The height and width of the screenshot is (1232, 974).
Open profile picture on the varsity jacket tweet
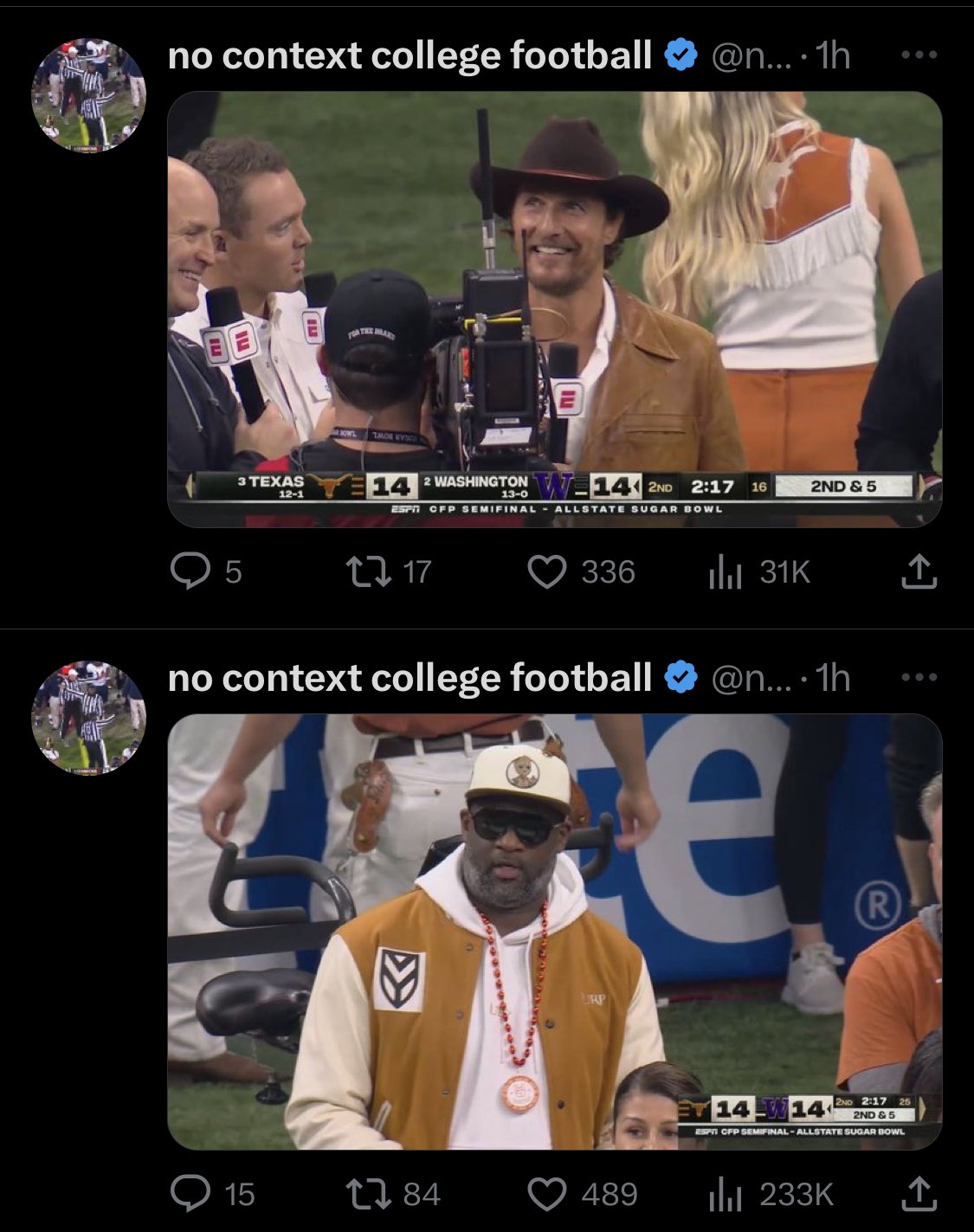coord(88,718)
